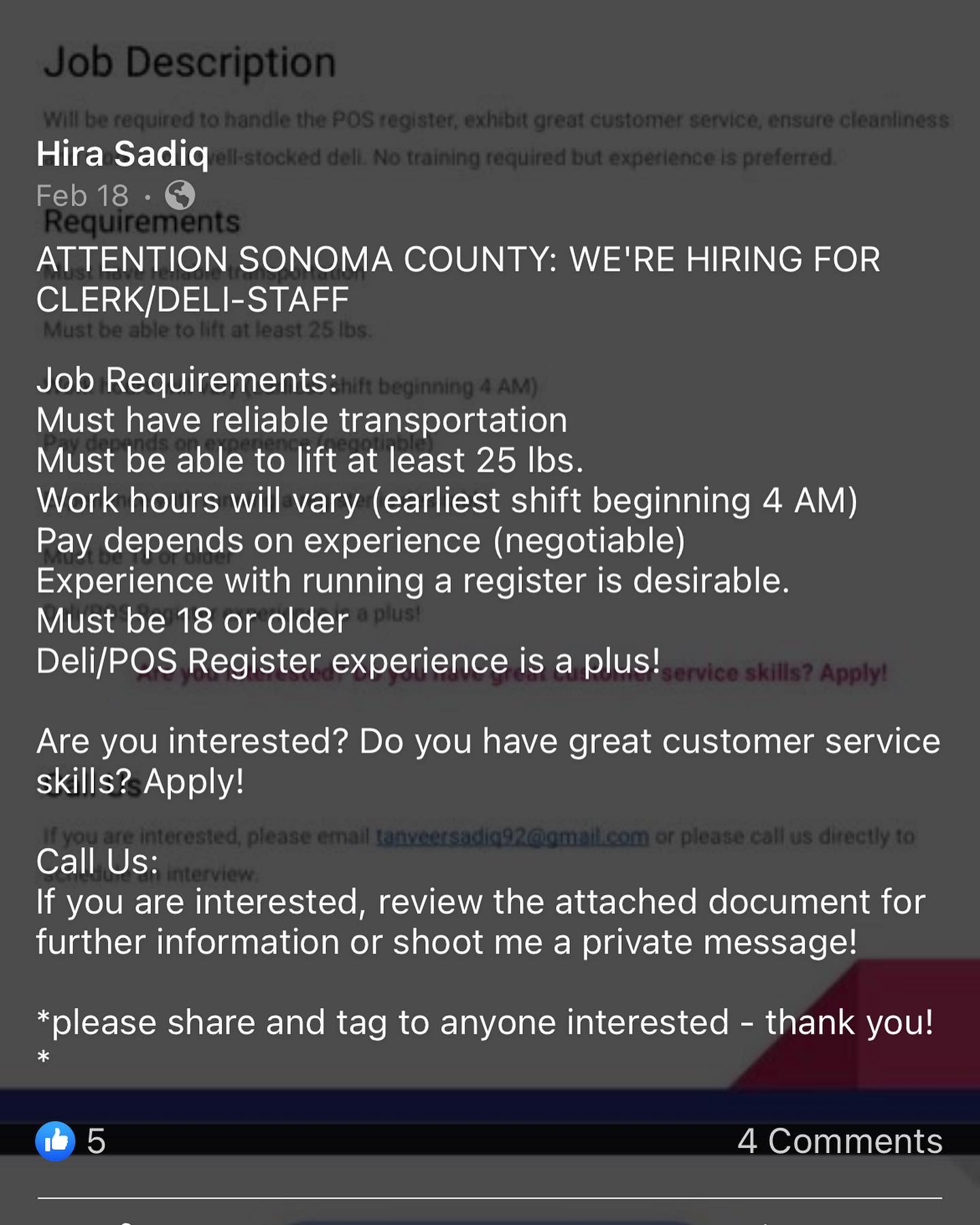See who reacted with the 5 likes
The height and width of the screenshot is (1225, 980).
[x=71, y=1141]
